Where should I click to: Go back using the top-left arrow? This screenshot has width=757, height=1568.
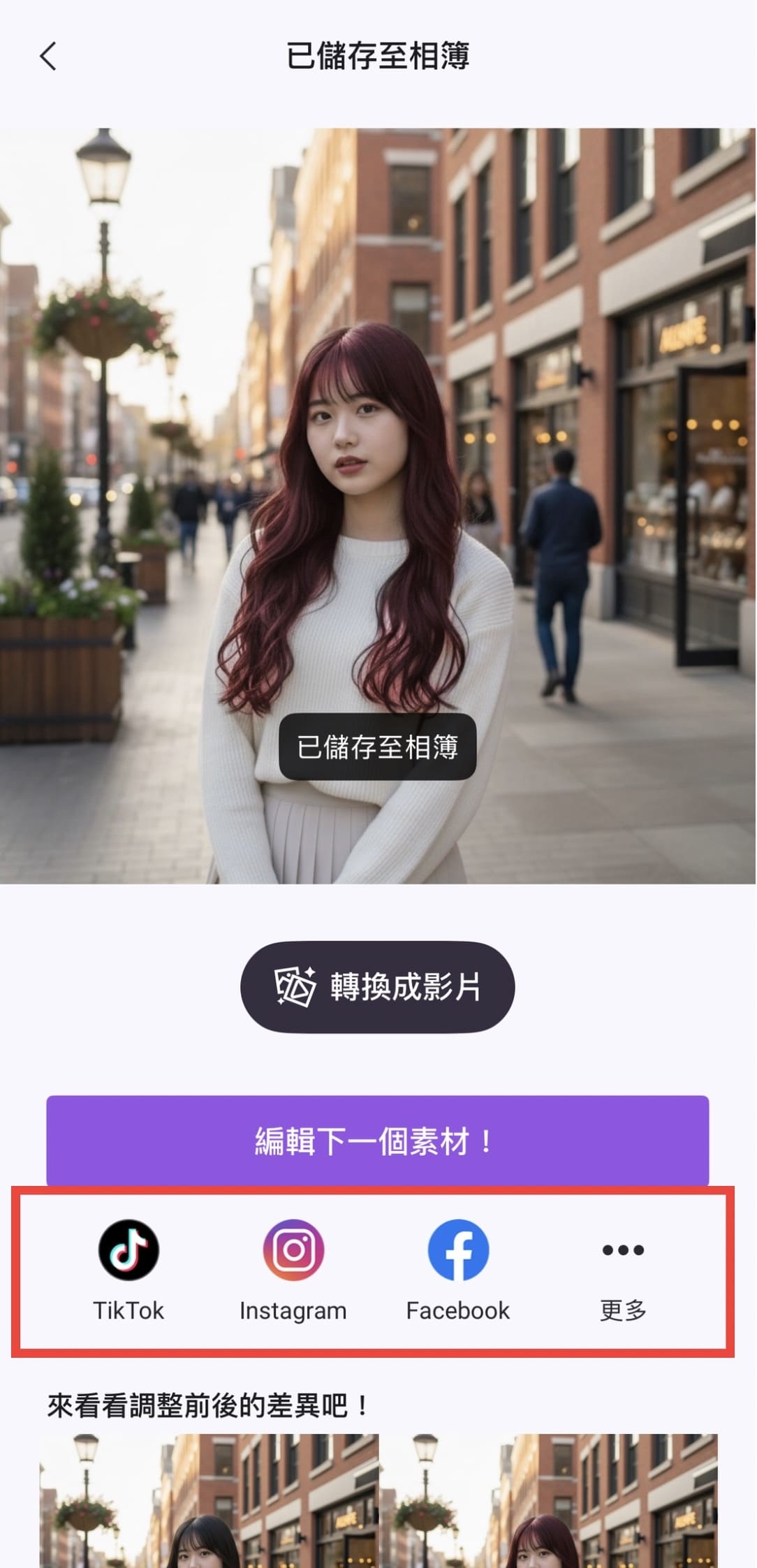47,57
